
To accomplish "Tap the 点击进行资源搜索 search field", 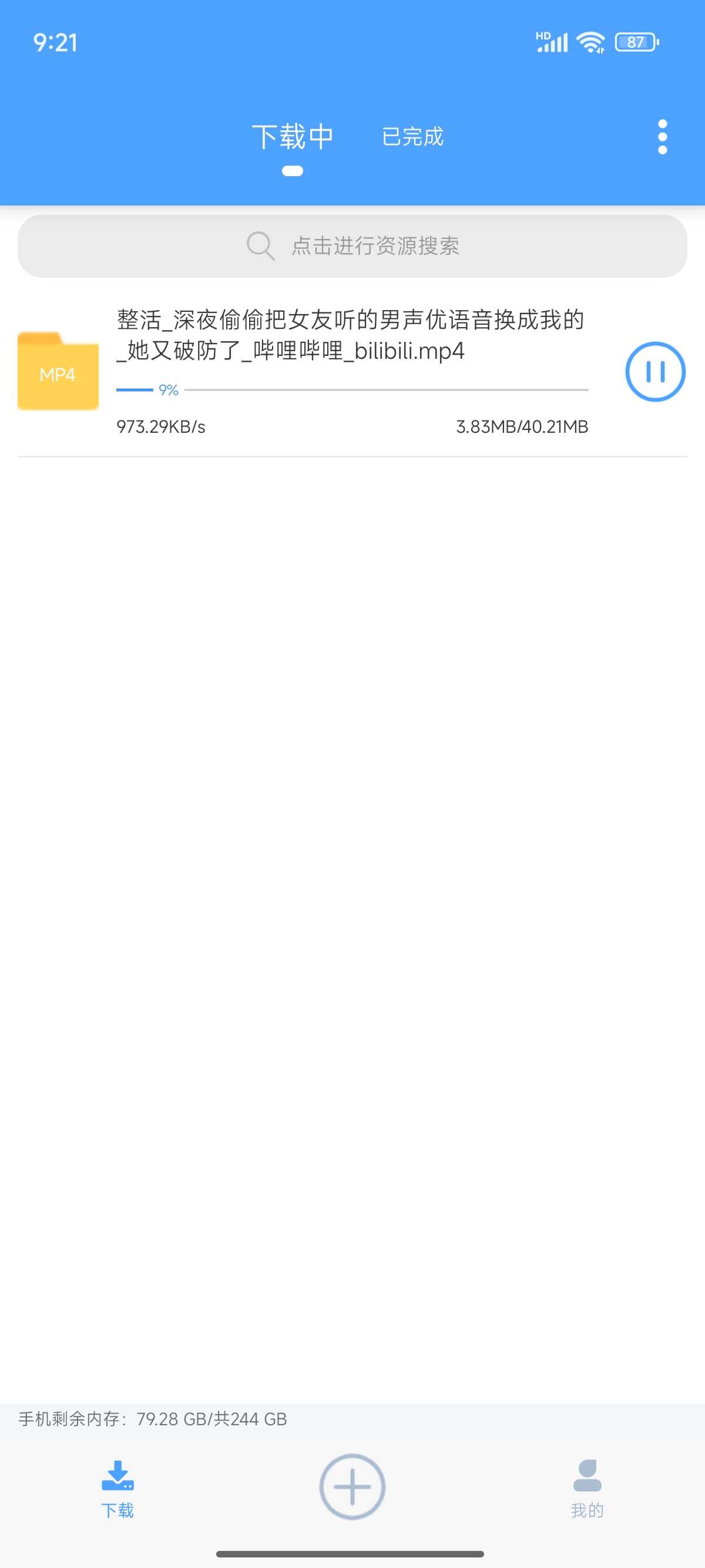I will tap(352, 246).
